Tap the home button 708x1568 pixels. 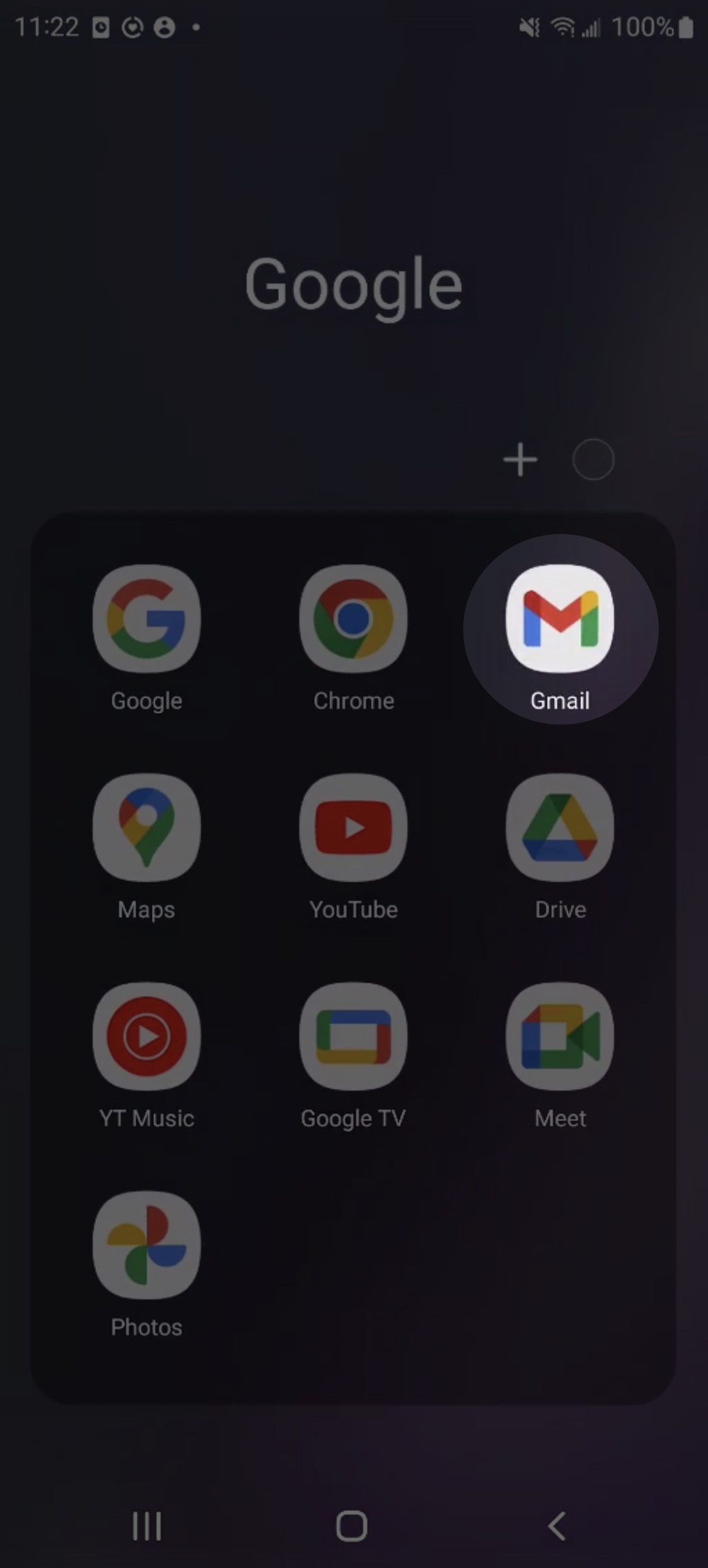[x=351, y=1526]
